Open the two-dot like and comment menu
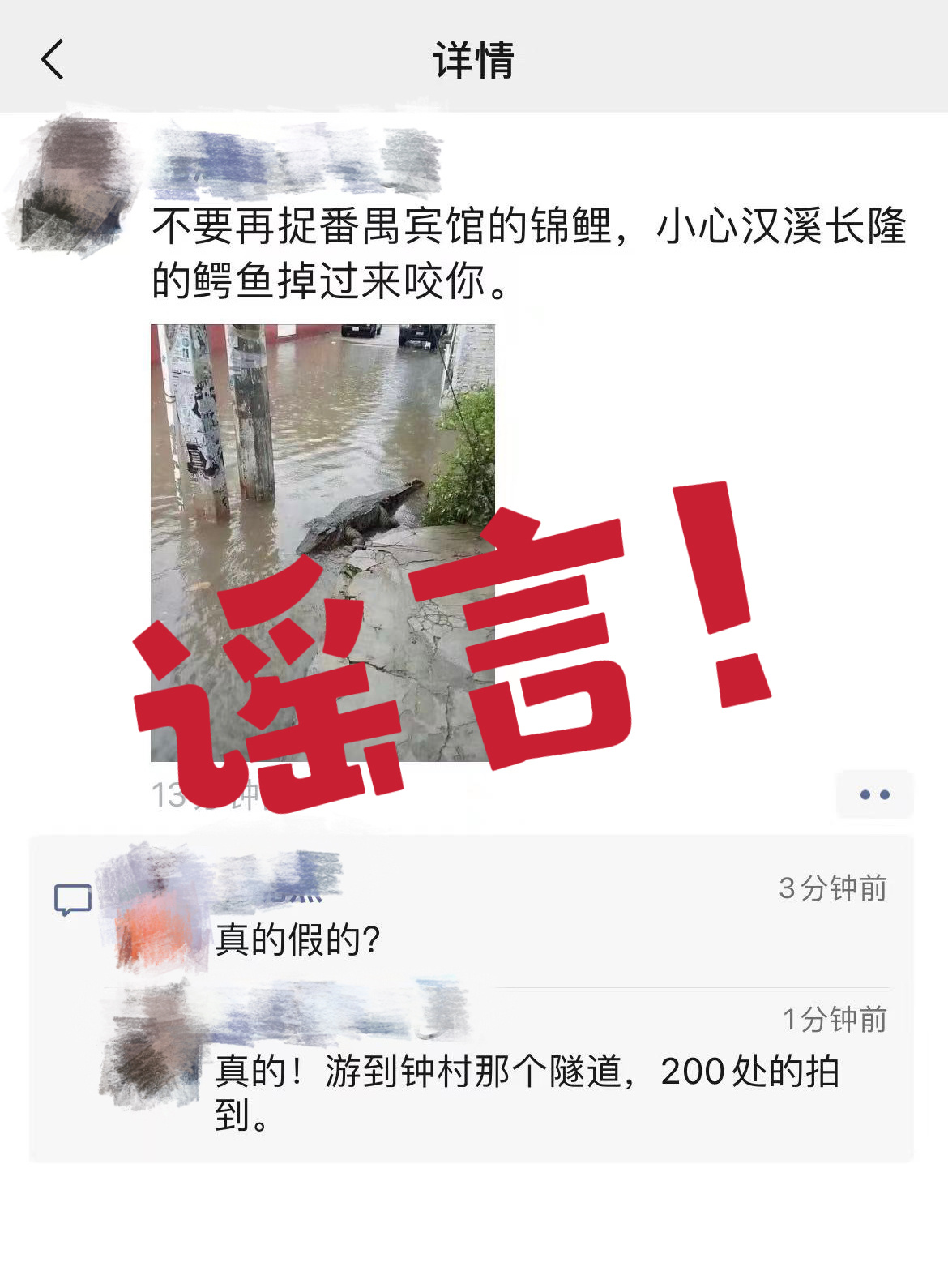 point(874,795)
